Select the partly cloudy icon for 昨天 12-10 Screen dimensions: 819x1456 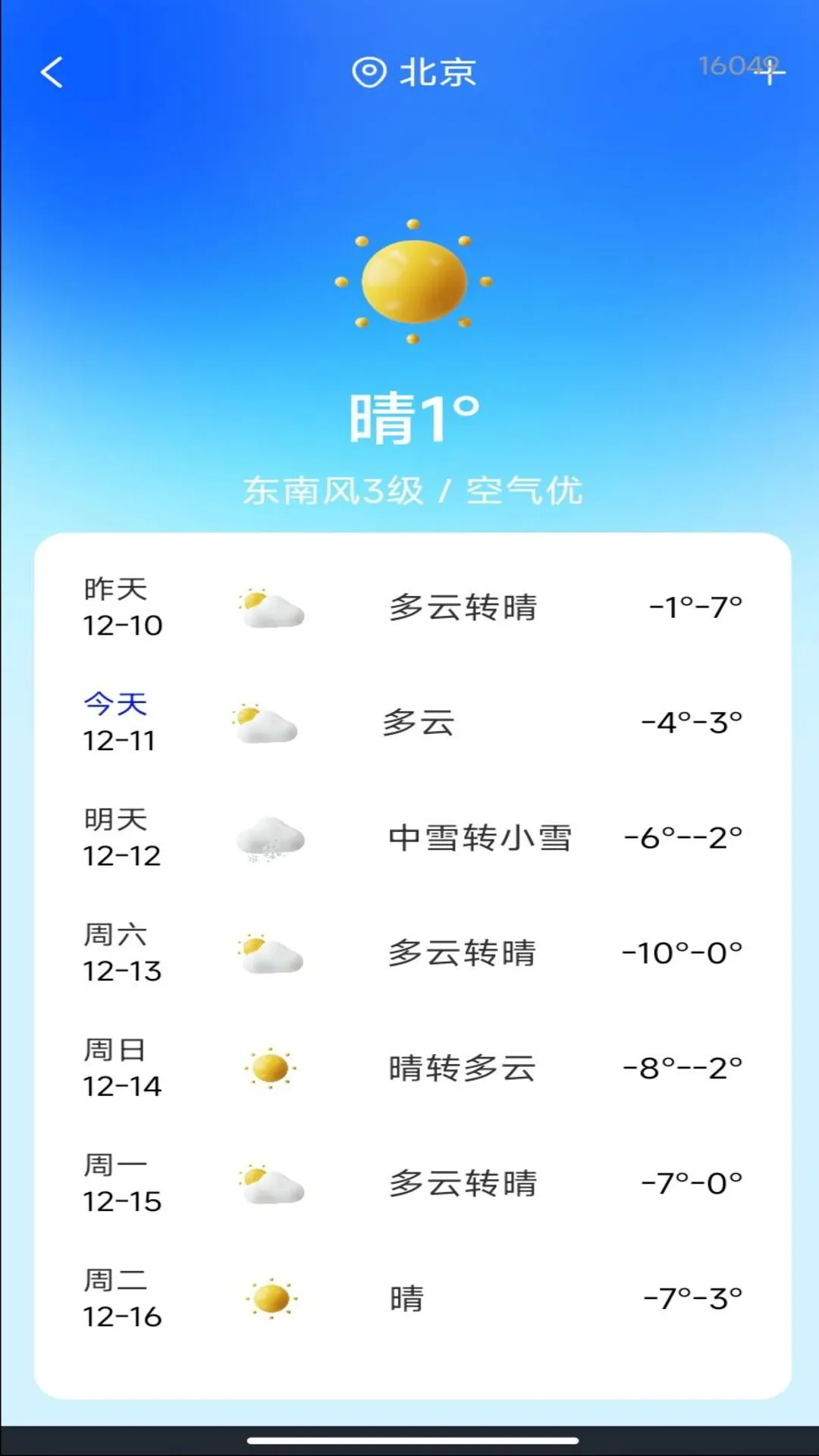(x=269, y=605)
